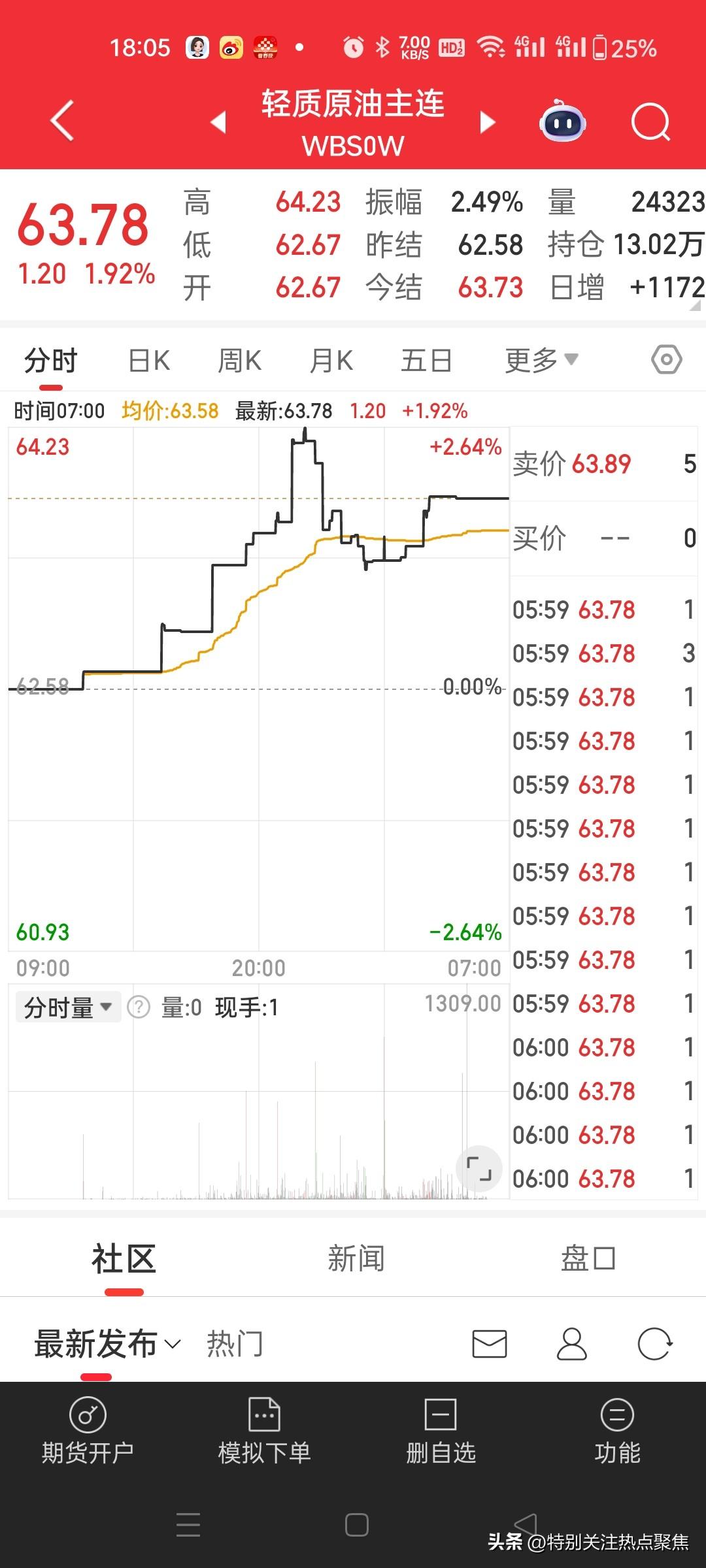Switch to the previous futures contract
This screenshot has width=706, height=1568.
218,122
